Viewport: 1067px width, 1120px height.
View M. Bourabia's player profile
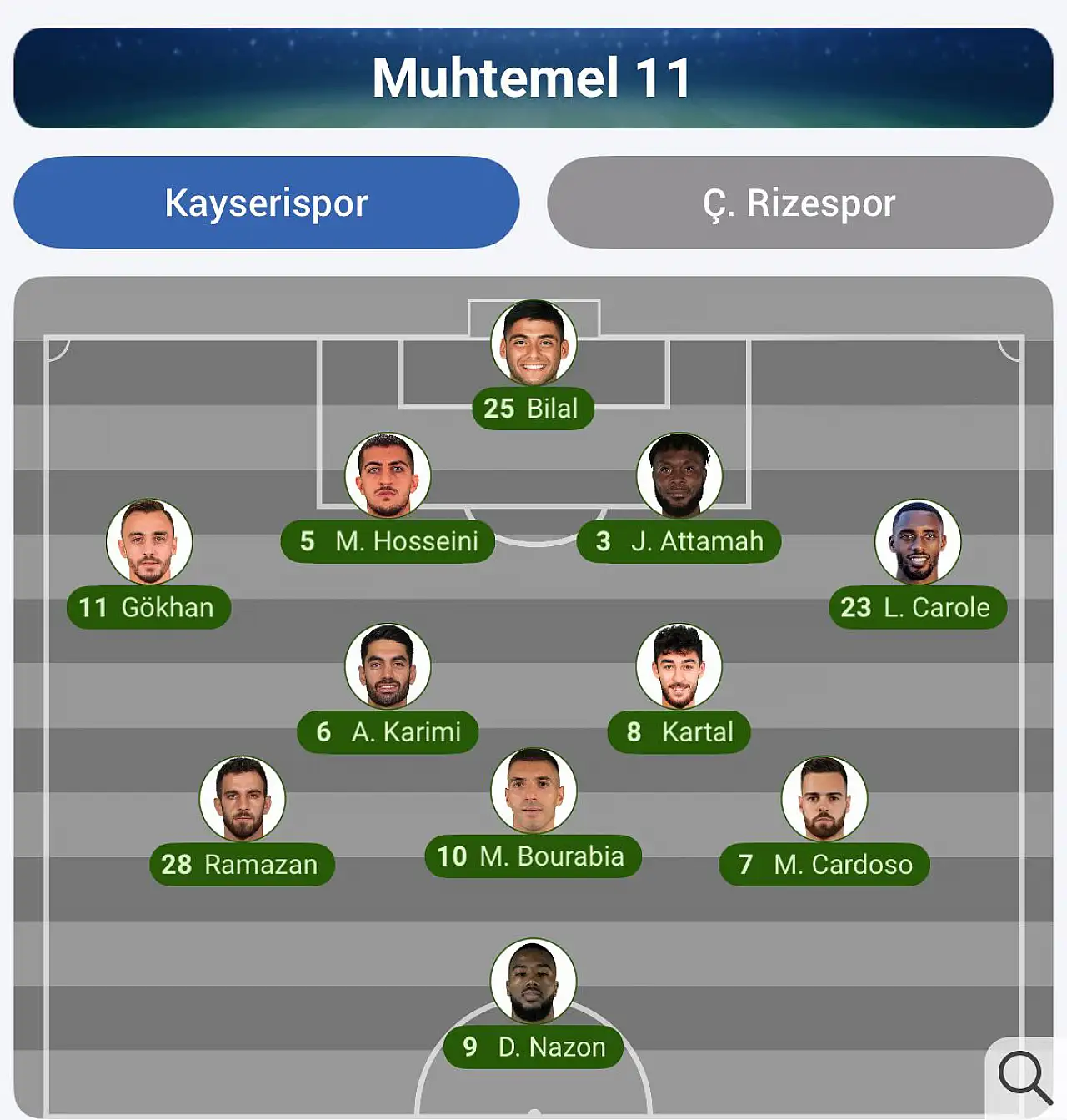[x=533, y=791]
